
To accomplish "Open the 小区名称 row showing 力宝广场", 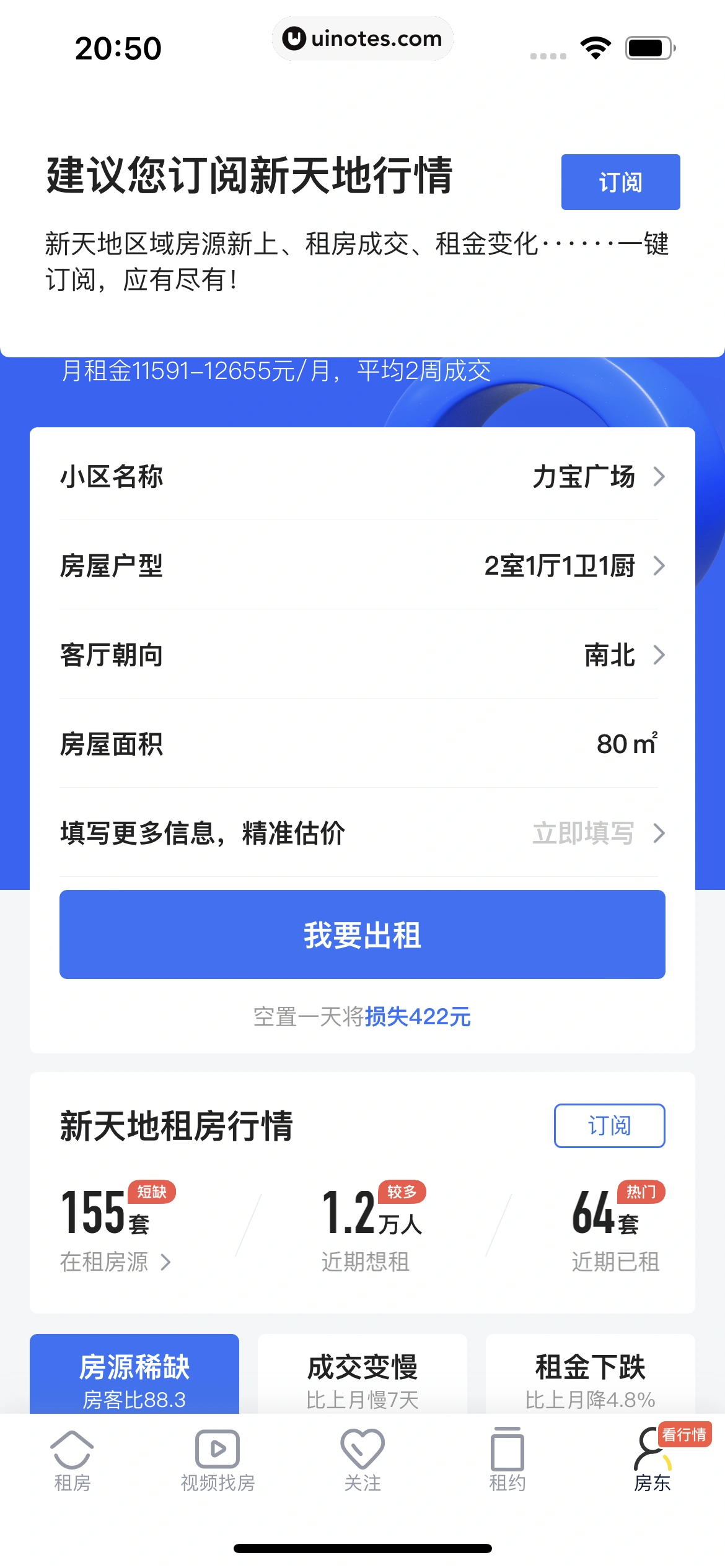I will point(362,476).
